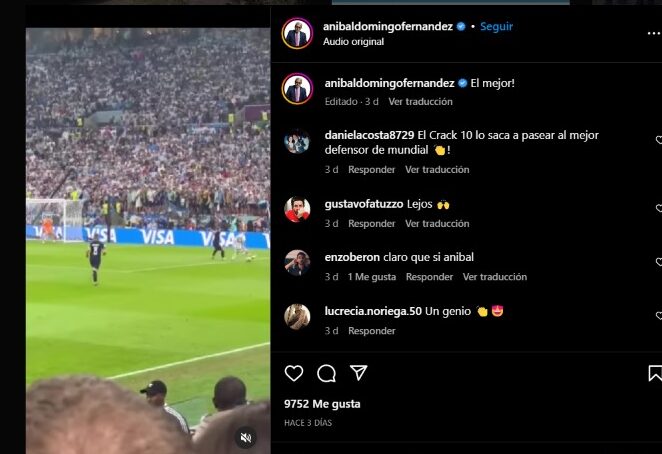Reply to lucrecia.noriega.50's comment

pos(372,331)
